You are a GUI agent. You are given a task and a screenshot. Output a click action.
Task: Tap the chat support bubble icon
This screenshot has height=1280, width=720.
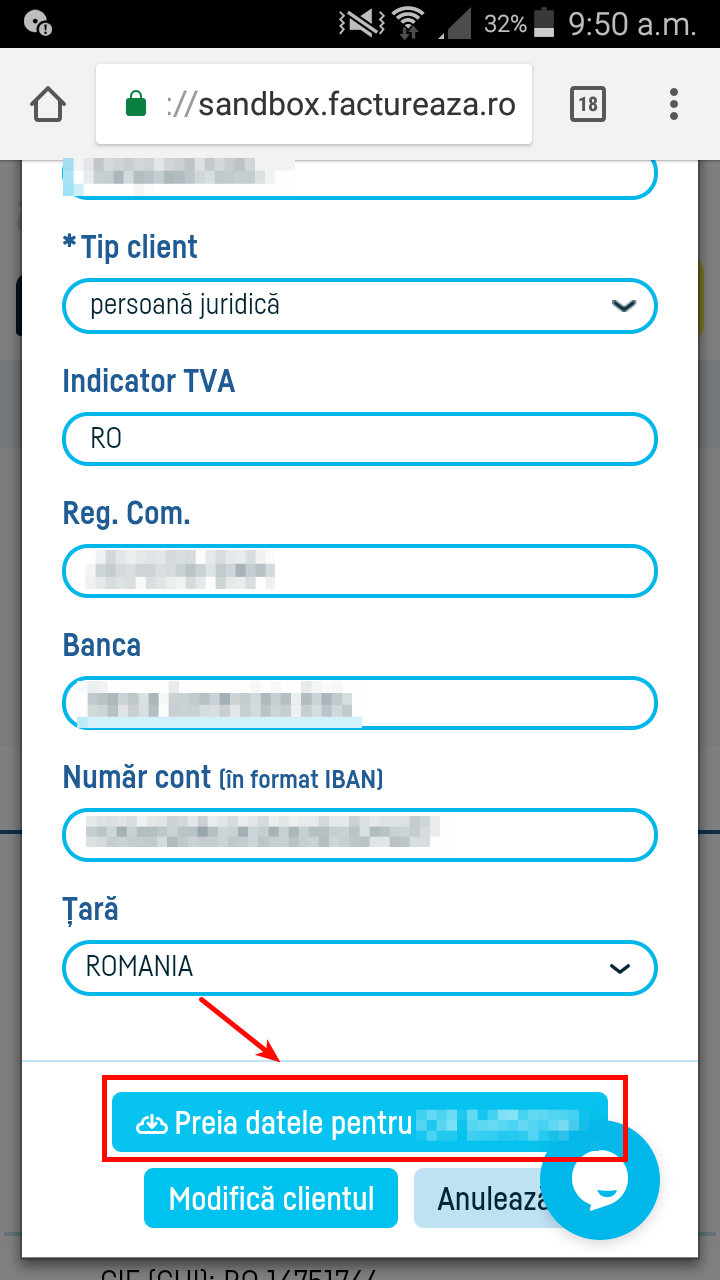[599, 1180]
